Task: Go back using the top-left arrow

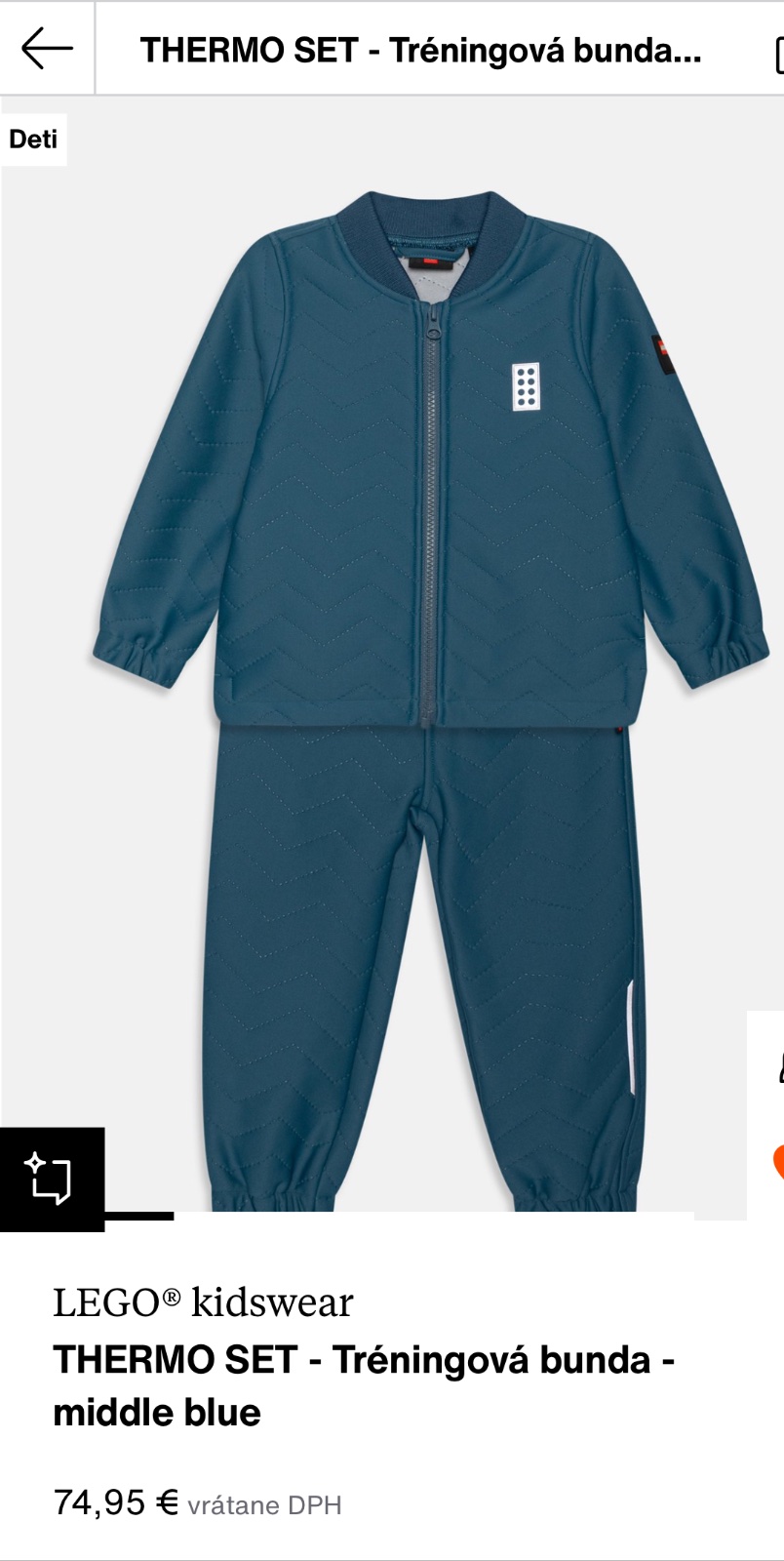Action: pos(47,48)
